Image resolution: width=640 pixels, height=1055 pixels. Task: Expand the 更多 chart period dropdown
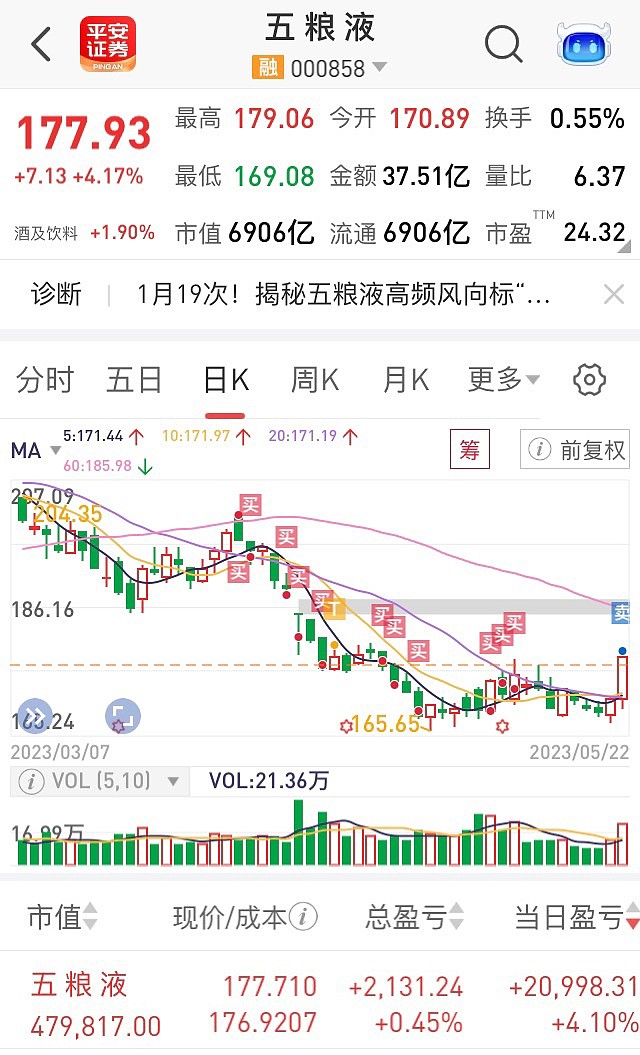503,380
